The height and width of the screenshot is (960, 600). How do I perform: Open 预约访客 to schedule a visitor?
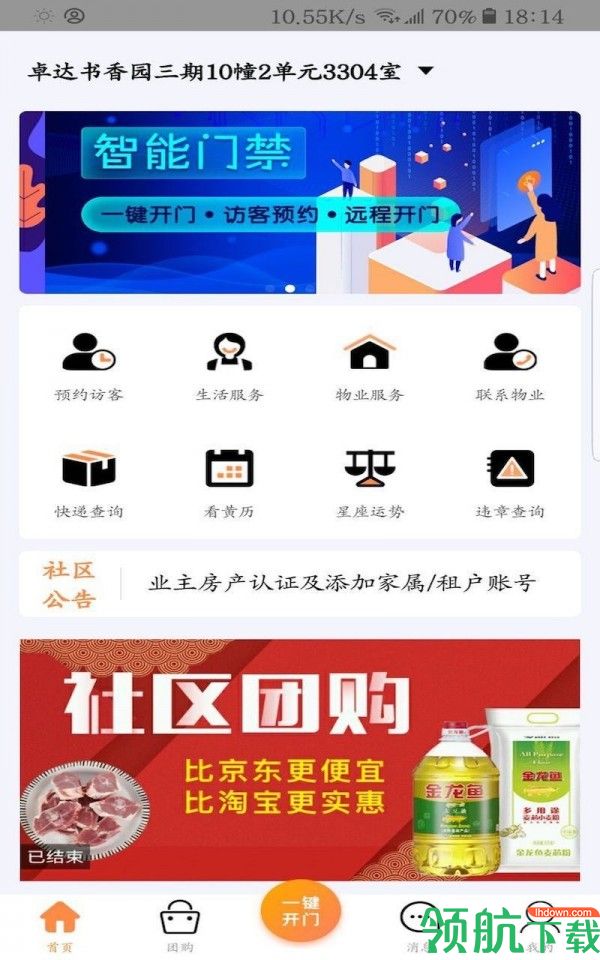click(x=89, y=363)
